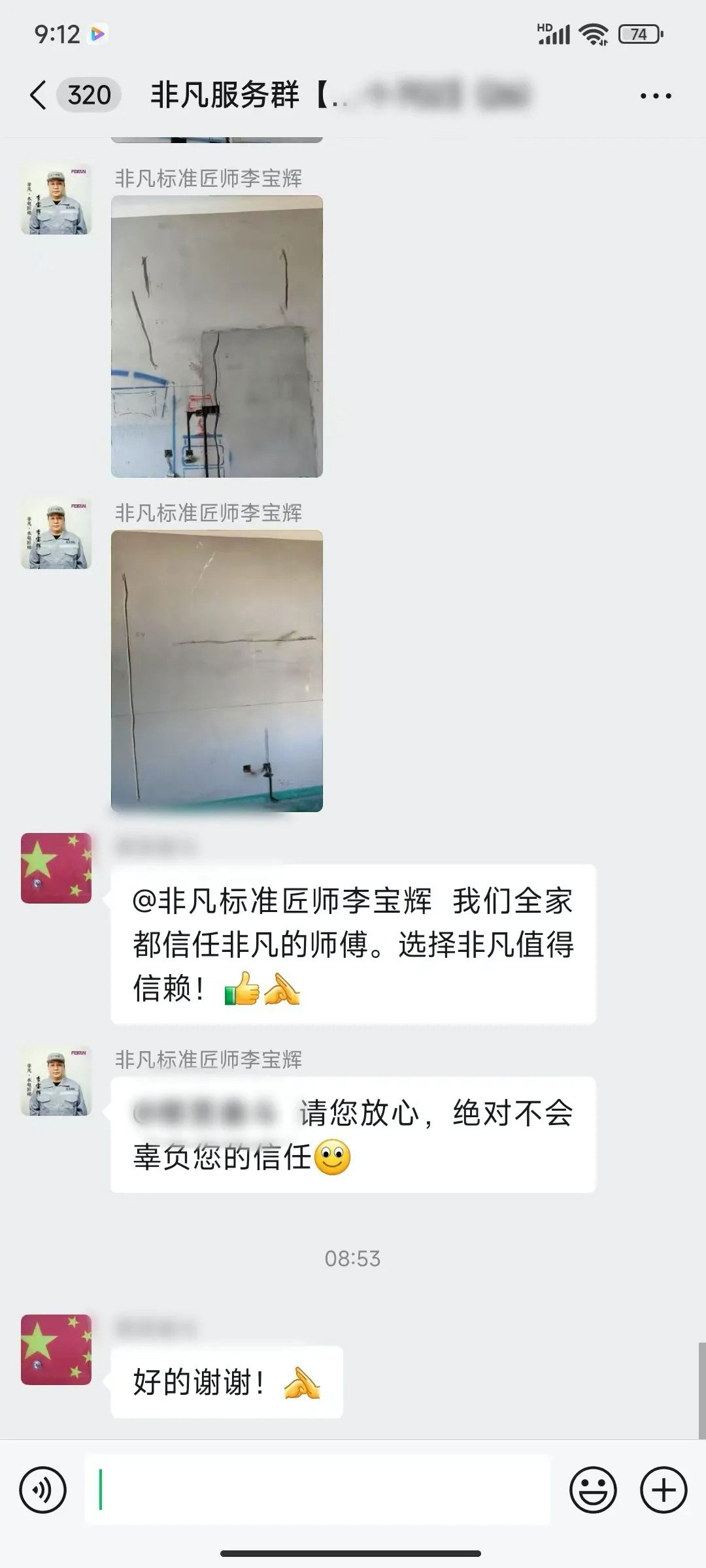Switch to voice message input
This screenshot has width=706, height=1568.
pos(43,1490)
